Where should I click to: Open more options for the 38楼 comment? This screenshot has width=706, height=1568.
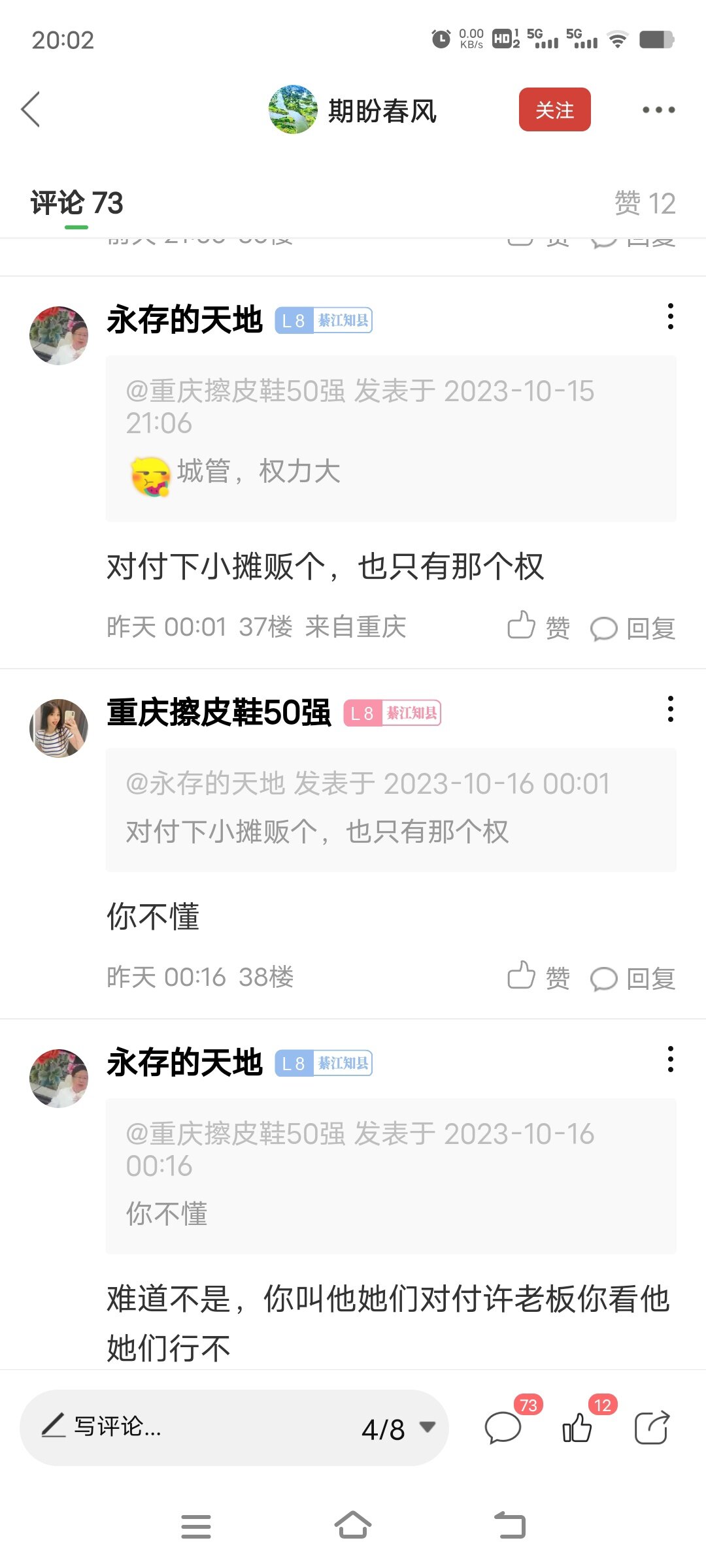(x=670, y=710)
